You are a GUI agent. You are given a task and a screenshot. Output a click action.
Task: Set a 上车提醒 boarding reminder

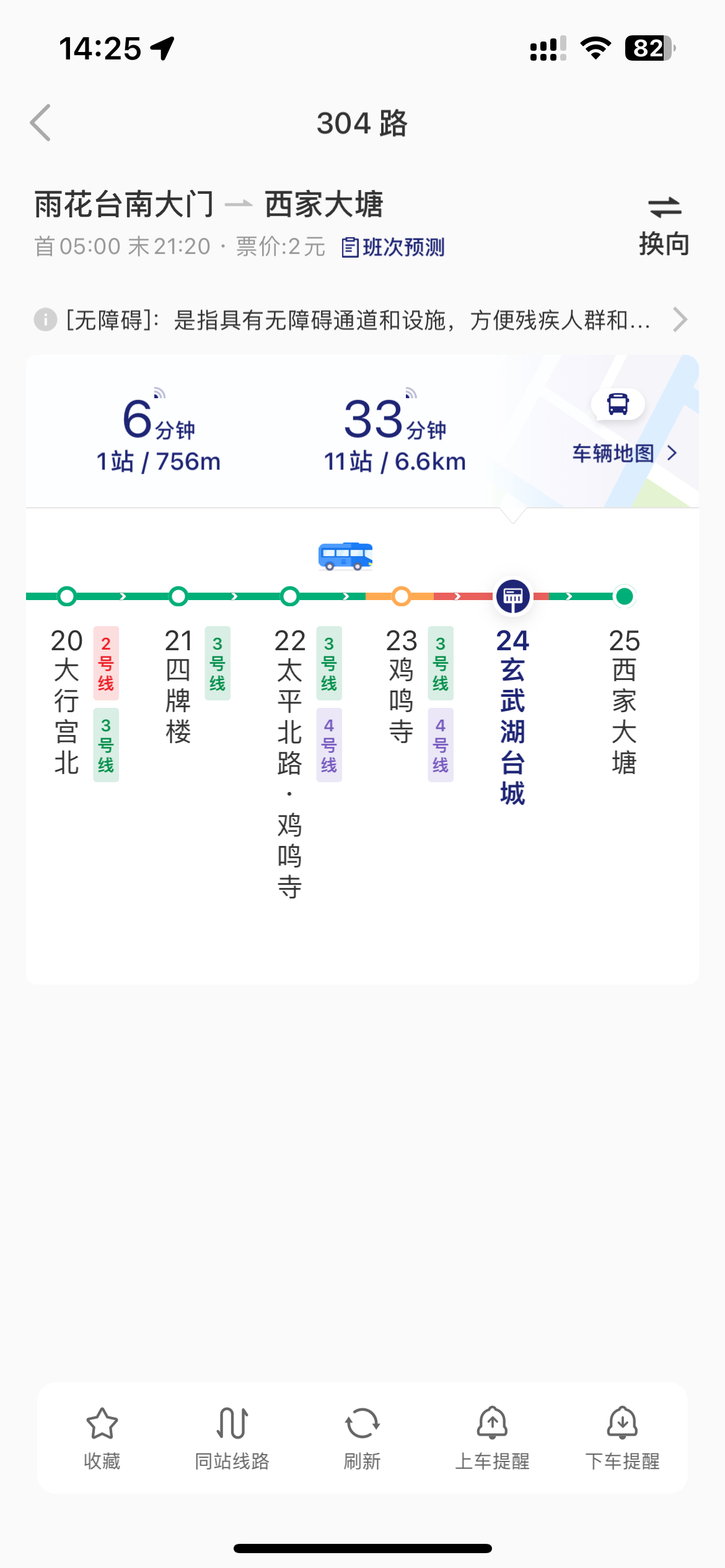point(493,1439)
